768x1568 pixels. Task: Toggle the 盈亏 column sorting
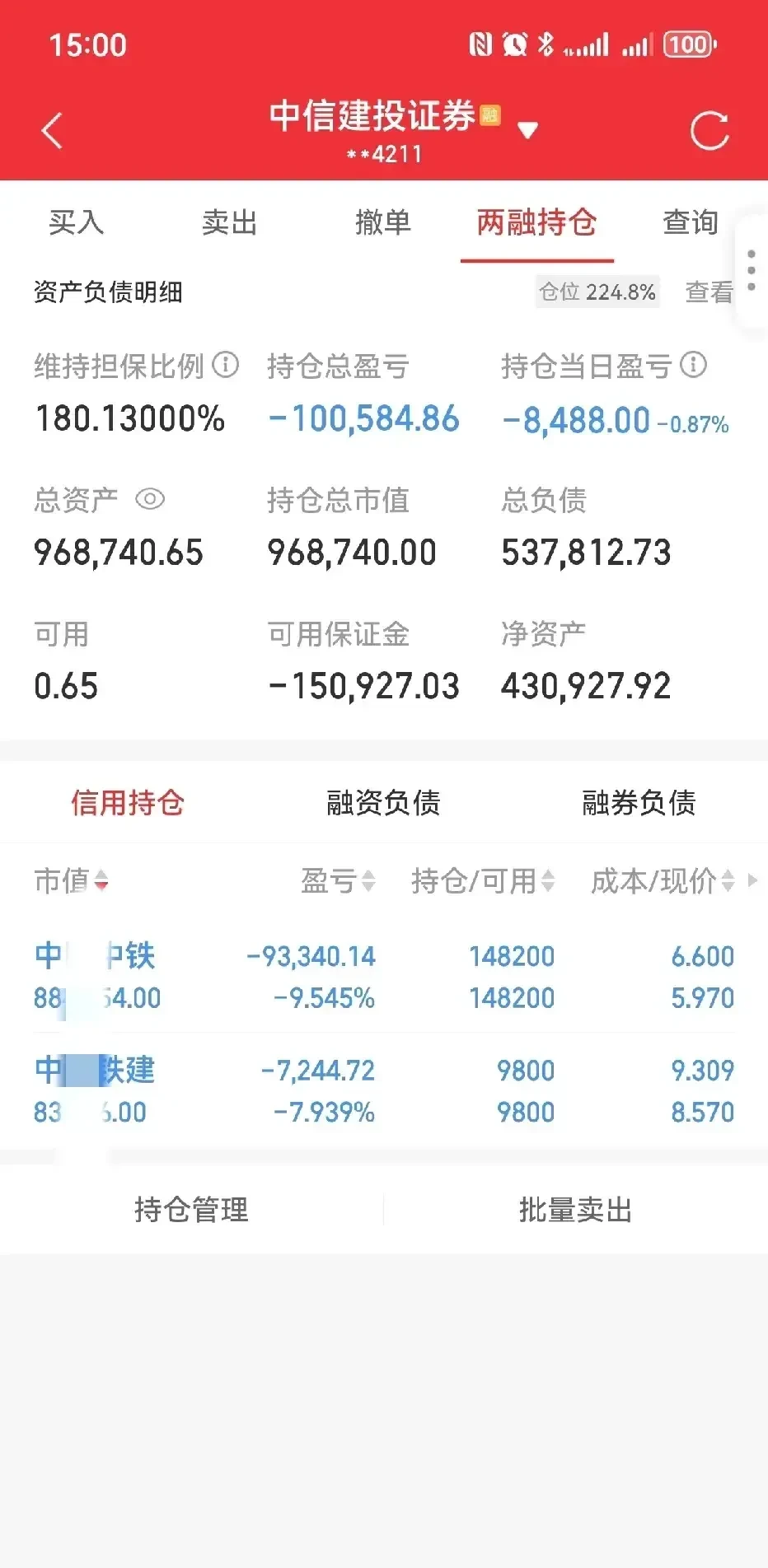[x=368, y=880]
